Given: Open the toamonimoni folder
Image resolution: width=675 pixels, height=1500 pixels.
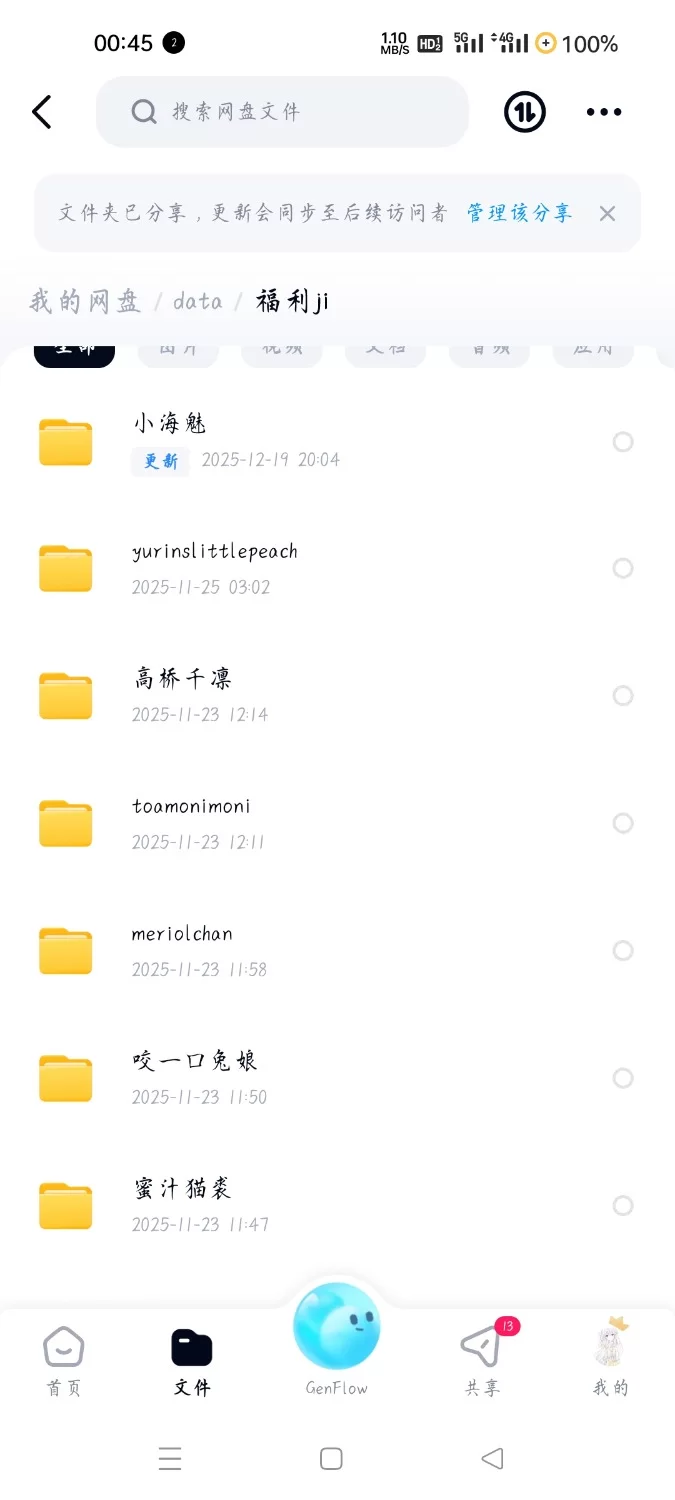Looking at the screenshot, I should coord(191,806).
